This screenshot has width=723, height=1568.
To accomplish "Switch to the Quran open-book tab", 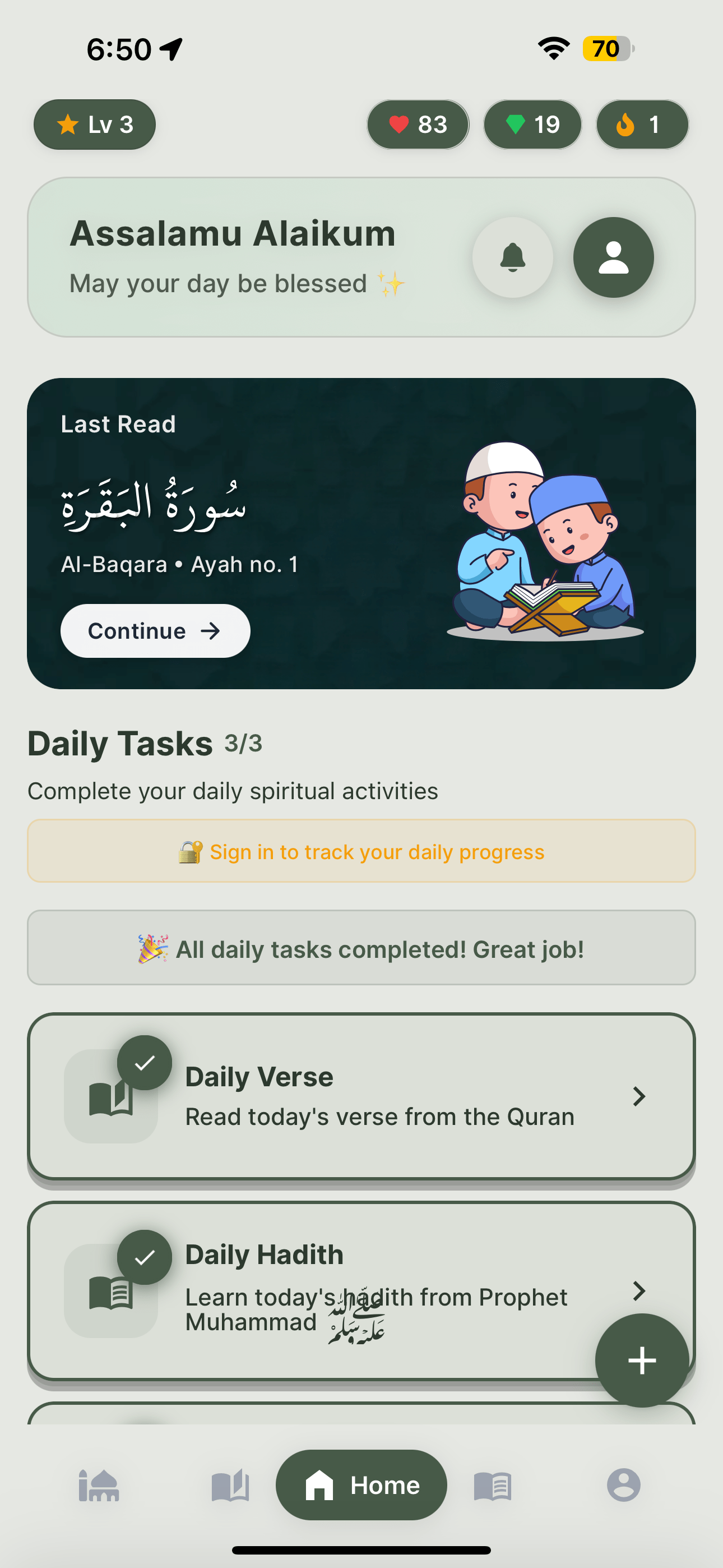I will 230,1485.
